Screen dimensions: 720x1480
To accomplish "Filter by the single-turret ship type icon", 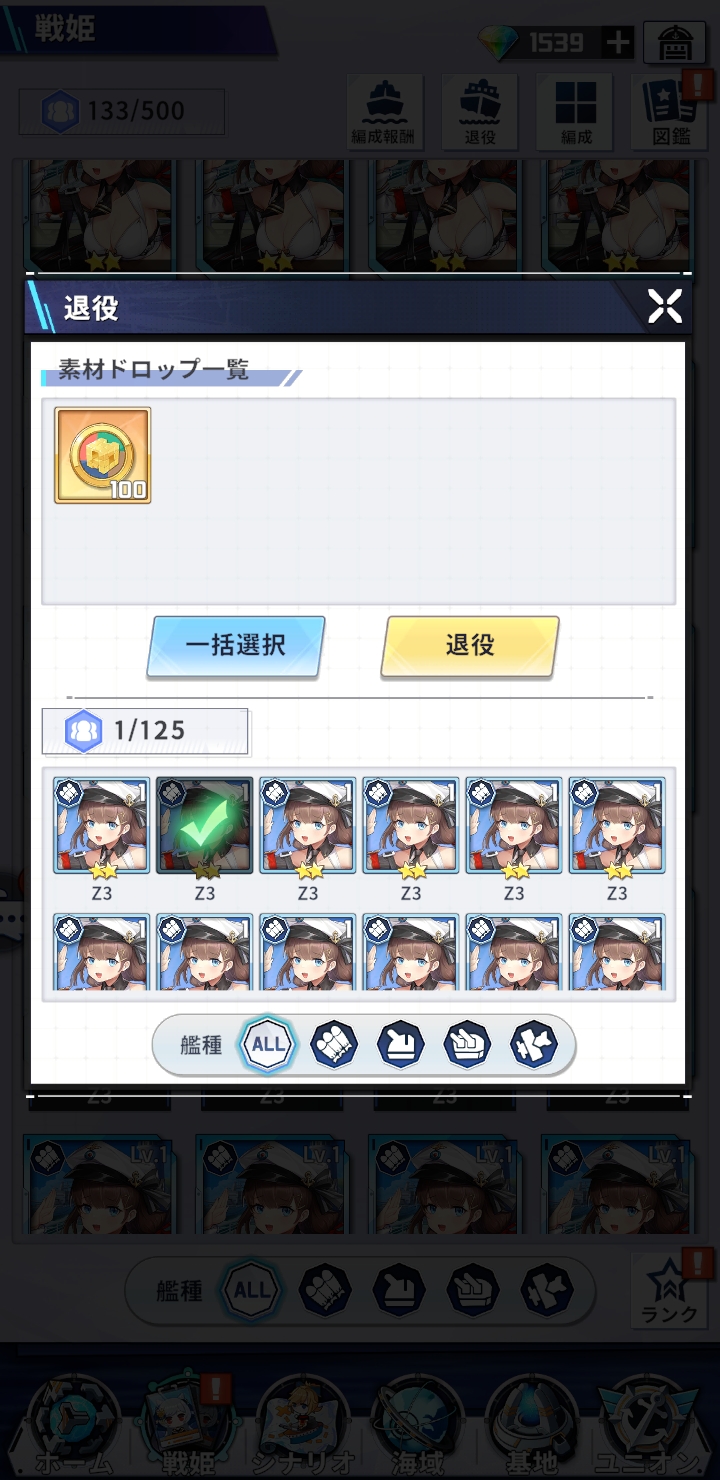I will point(400,1046).
